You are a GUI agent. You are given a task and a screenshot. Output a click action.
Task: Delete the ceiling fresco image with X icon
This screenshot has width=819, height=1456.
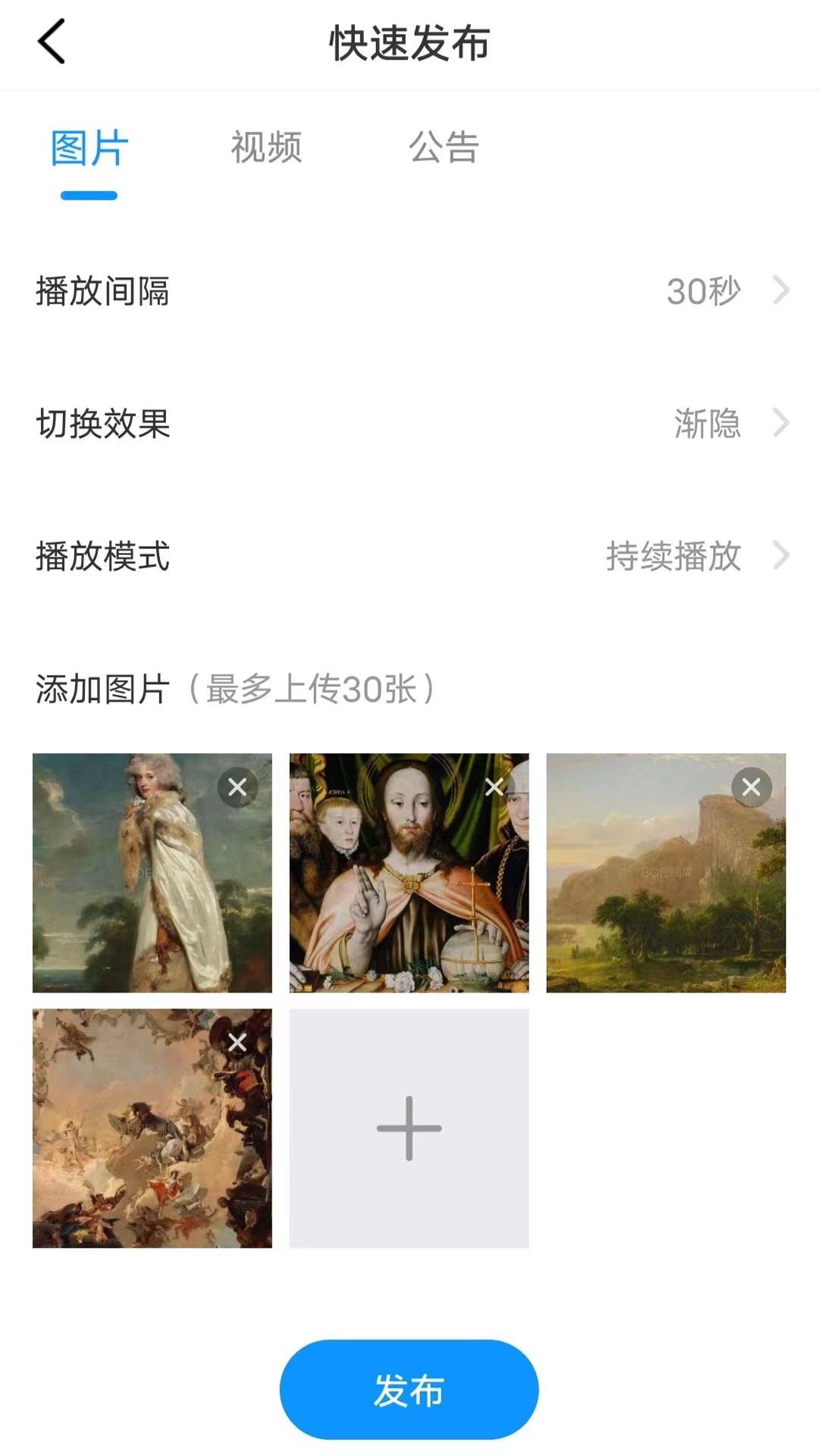point(237,1042)
